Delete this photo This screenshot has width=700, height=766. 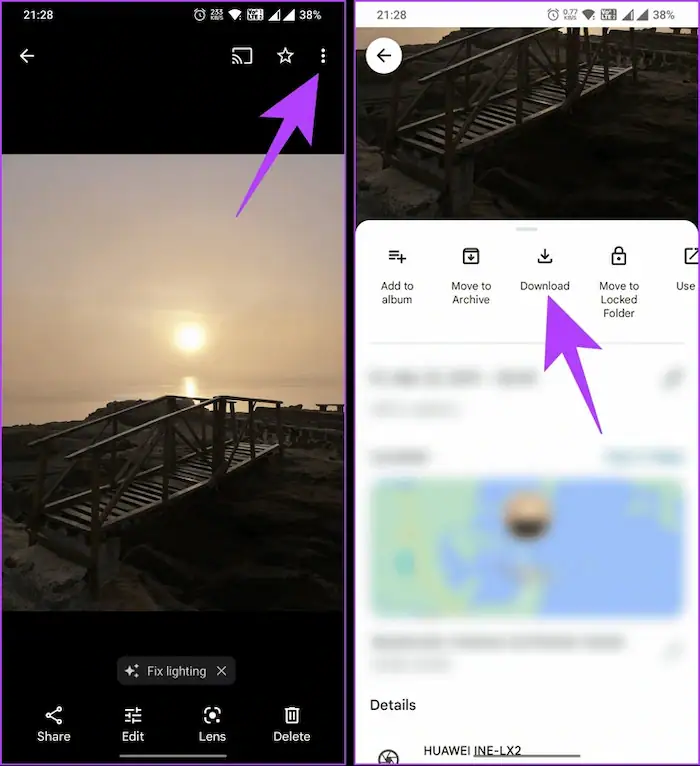pyautogui.click(x=292, y=724)
